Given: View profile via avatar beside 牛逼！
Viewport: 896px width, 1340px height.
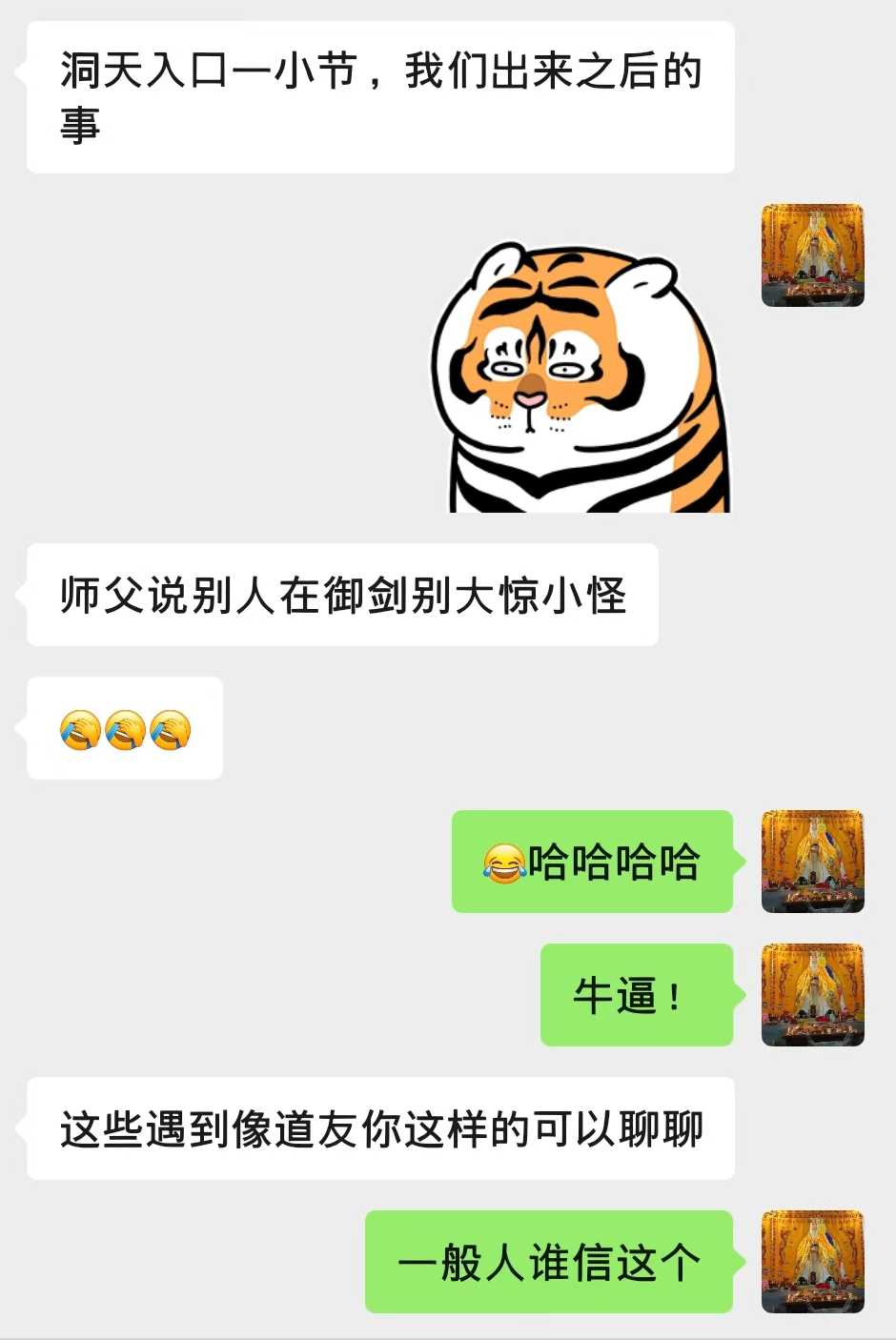Looking at the screenshot, I should (812, 995).
